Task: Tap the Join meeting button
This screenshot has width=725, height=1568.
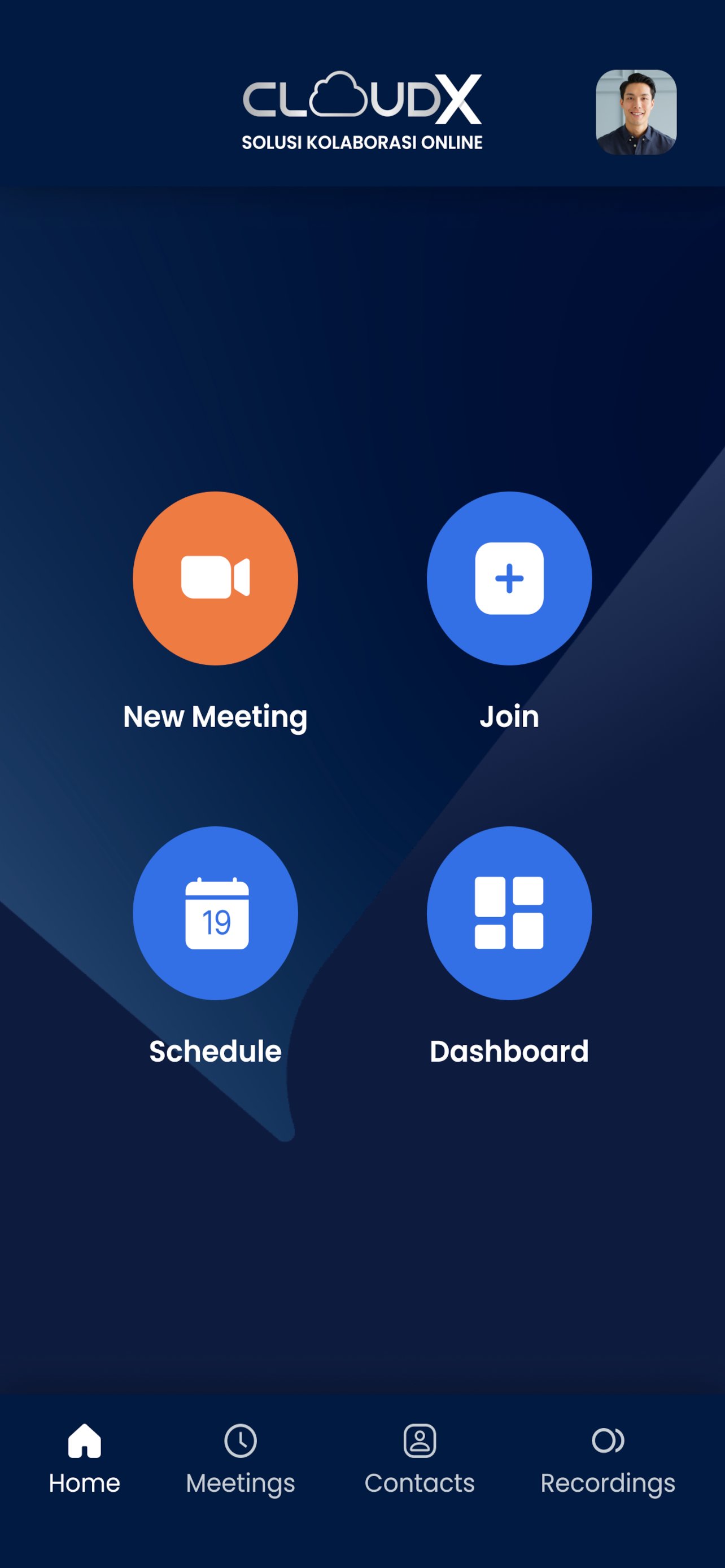Action: point(509,577)
